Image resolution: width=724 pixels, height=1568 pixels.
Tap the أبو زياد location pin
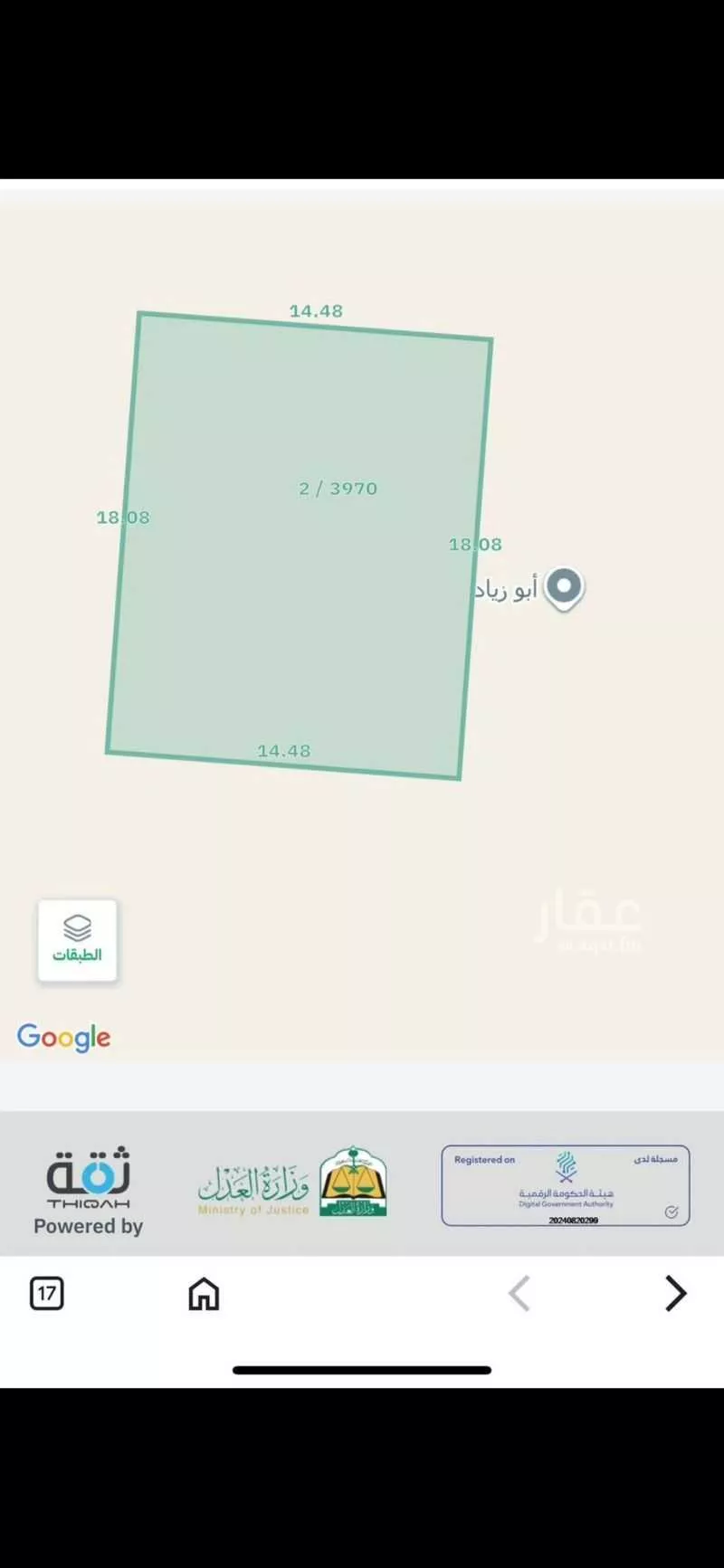[563, 586]
